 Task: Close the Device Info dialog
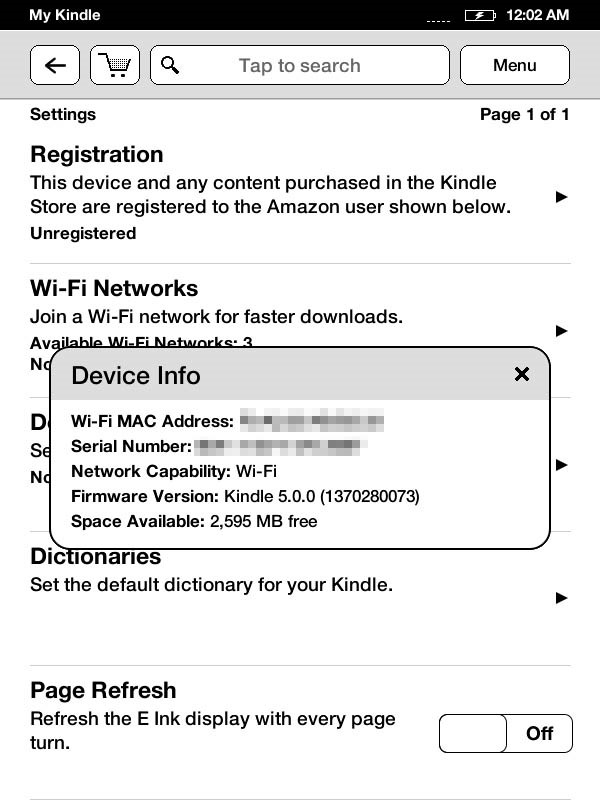click(521, 374)
